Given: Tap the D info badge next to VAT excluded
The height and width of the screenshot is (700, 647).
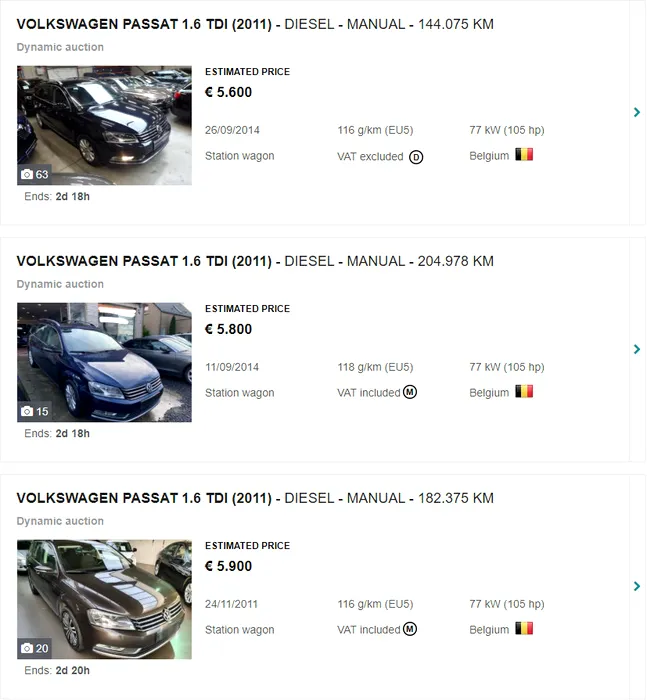Looking at the screenshot, I should (x=416, y=157).
